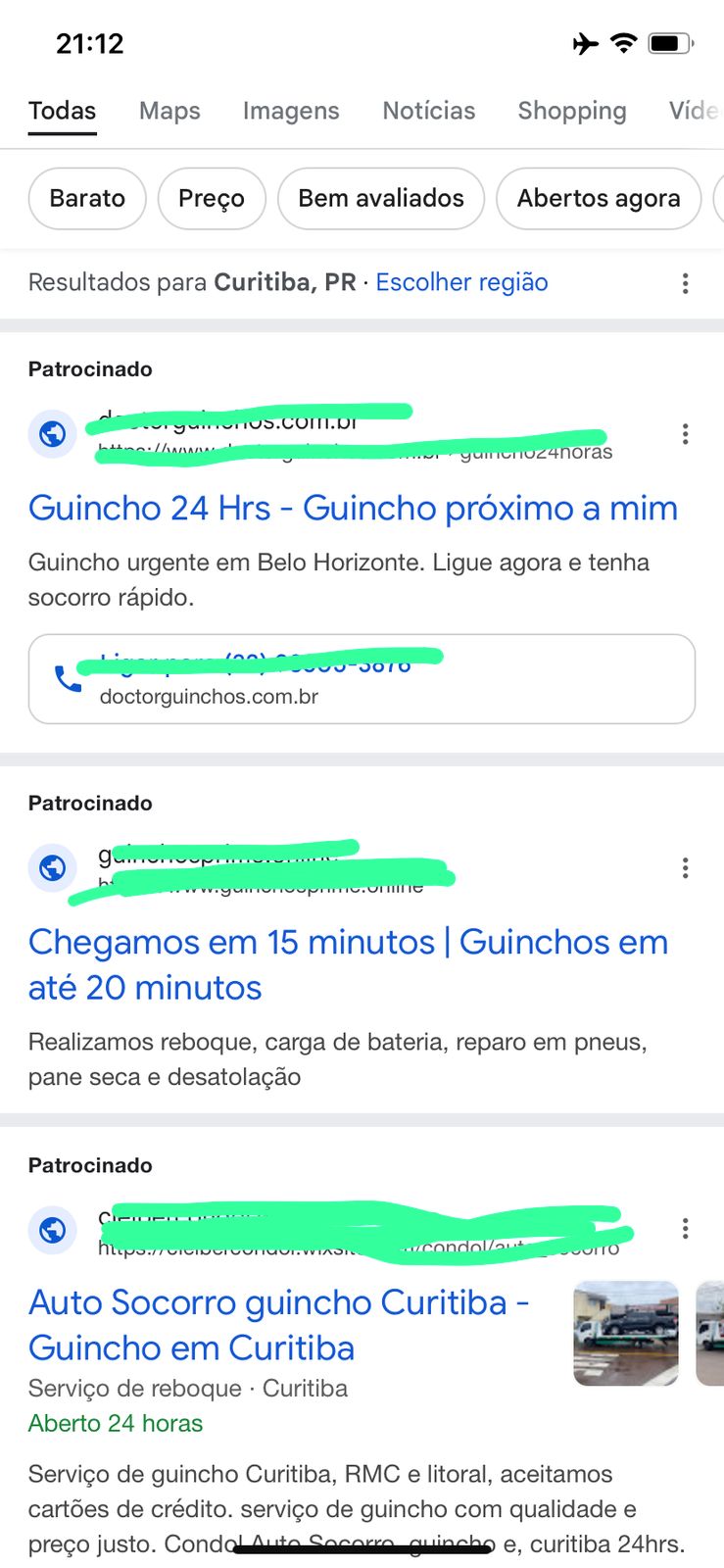This screenshot has height=1568, width=724.
Task: Switch to the Imagens tab
Action: [290, 111]
